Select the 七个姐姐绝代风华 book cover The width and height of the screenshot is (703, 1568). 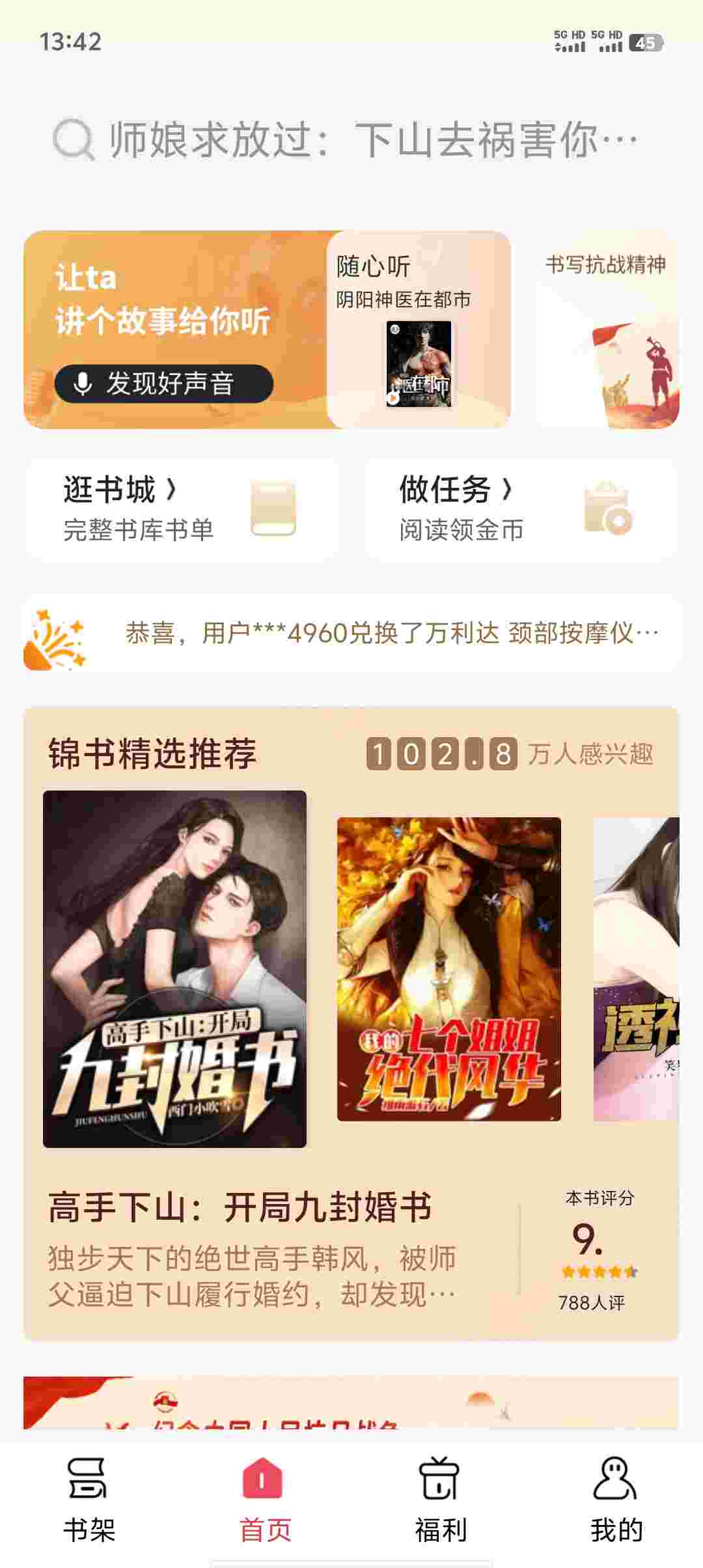(448, 969)
